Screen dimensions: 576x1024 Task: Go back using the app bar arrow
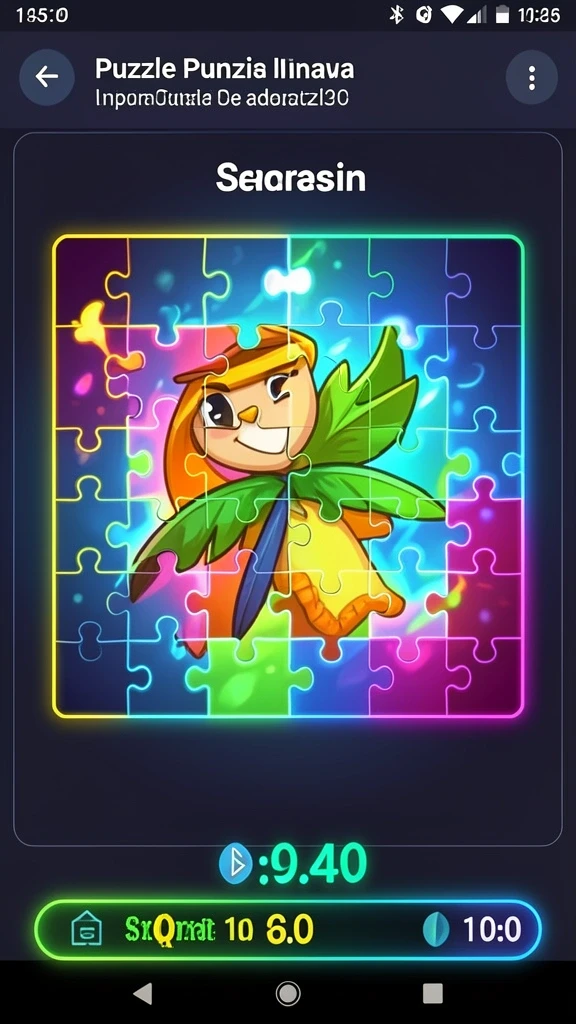pos(46,77)
